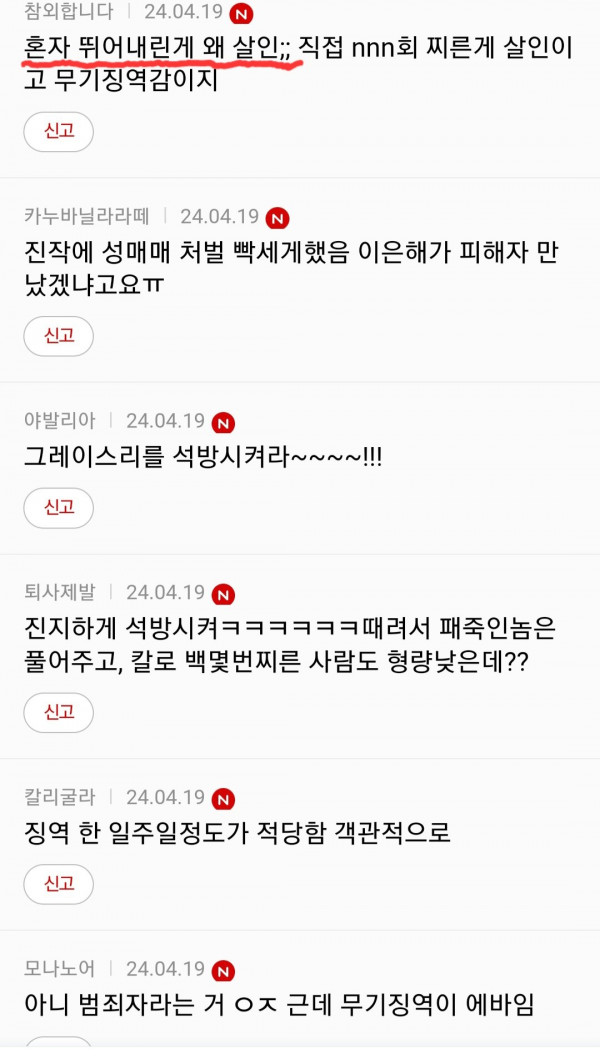
Task: Report 카누바닐라라떼's comment
Action: click(x=58, y=336)
